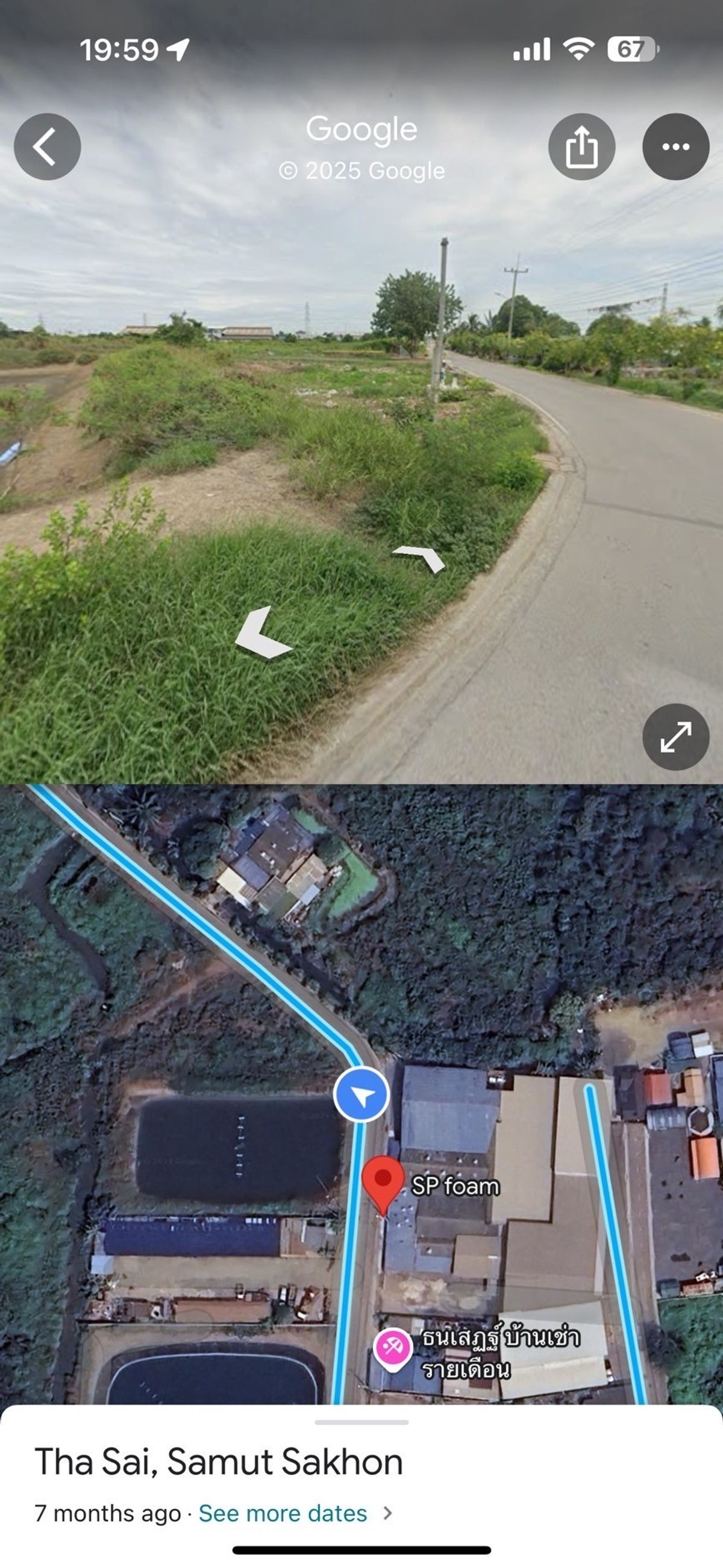The image size is (723, 1568).
Task: Share this Street View location
Action: [582, 146]
